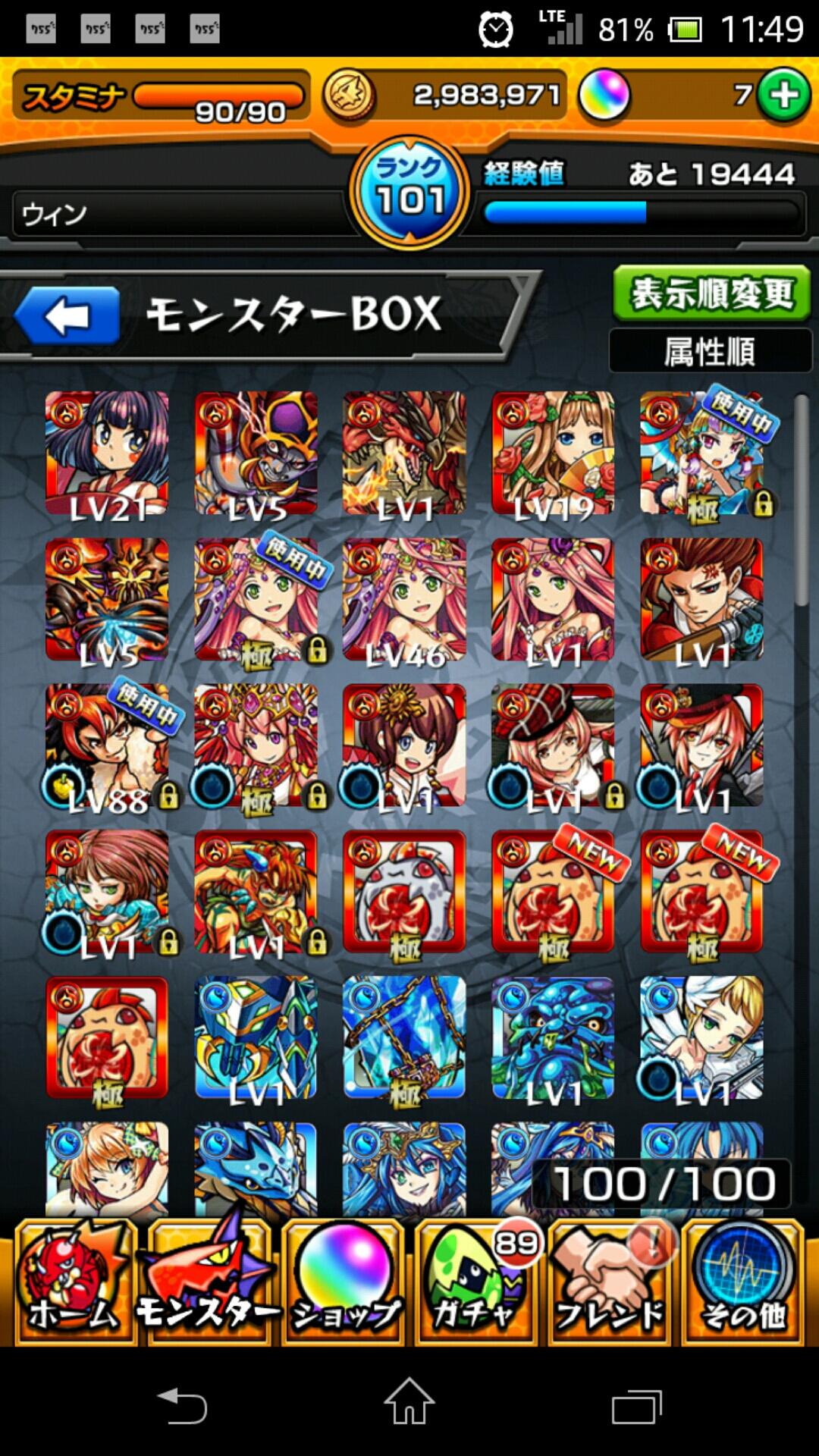This screenshot has height=1456, width=819.
Task: Select the LV5 purple-hooded fire monster
Action: click(x=256, y=453)
